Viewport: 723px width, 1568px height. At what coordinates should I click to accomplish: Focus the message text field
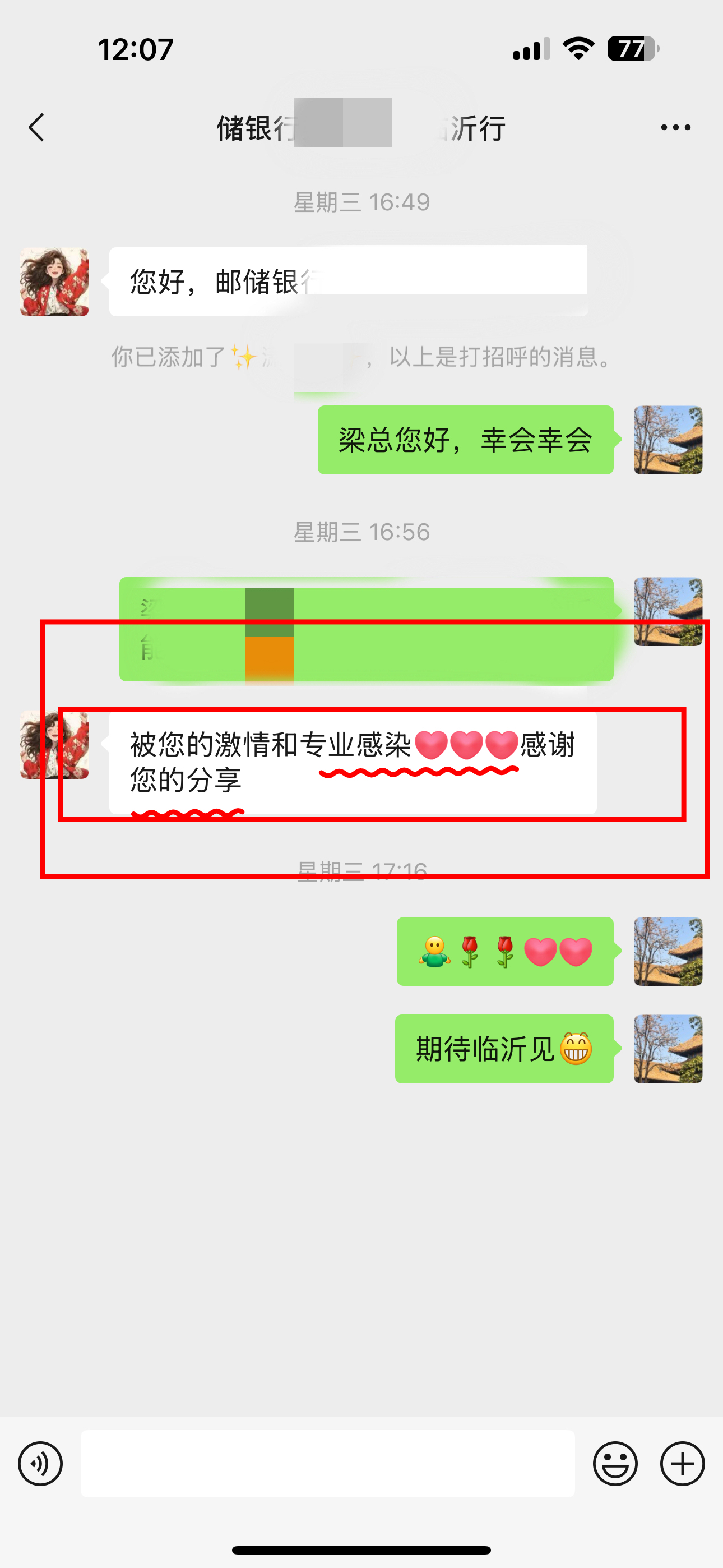(x=327, y=1463)
